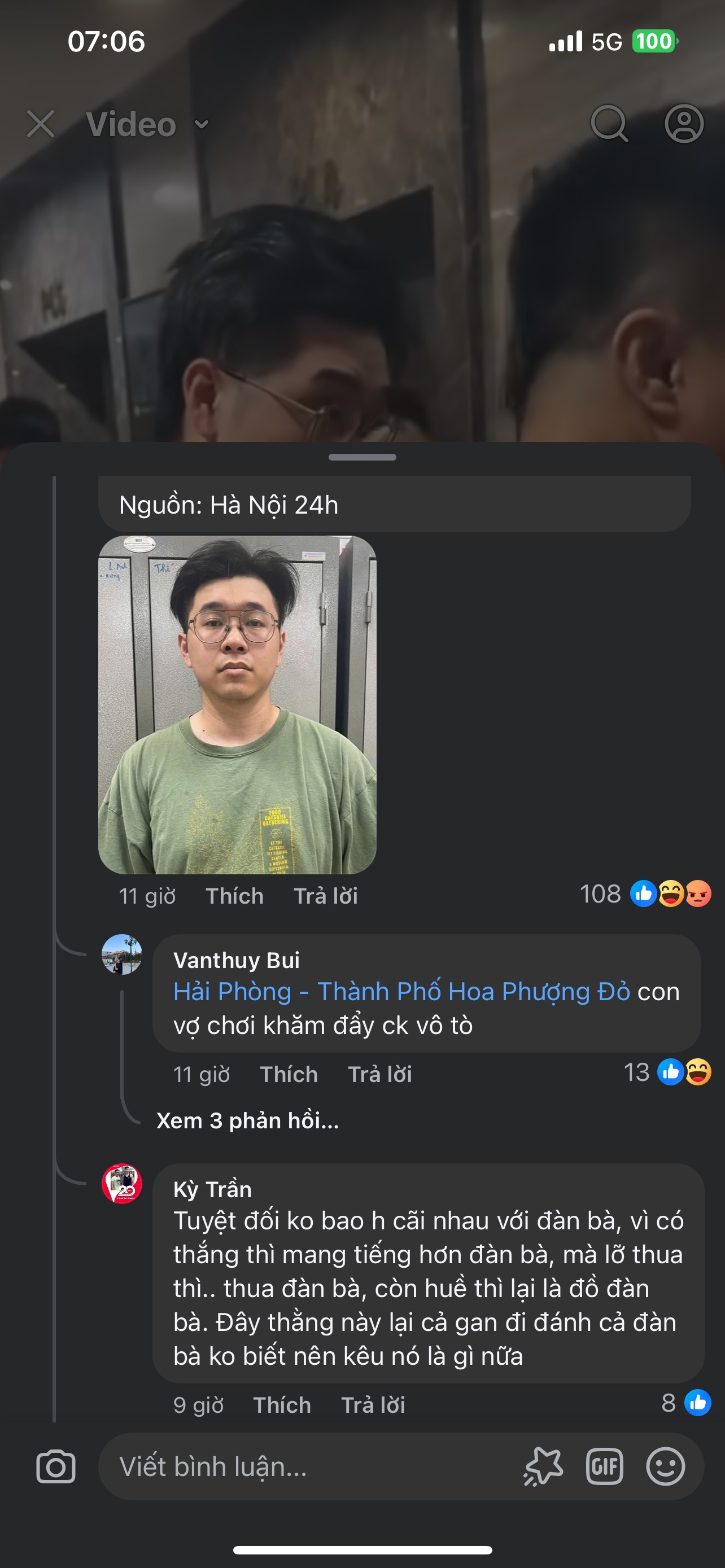
Task: Close the video view
Action: (41, 124)
